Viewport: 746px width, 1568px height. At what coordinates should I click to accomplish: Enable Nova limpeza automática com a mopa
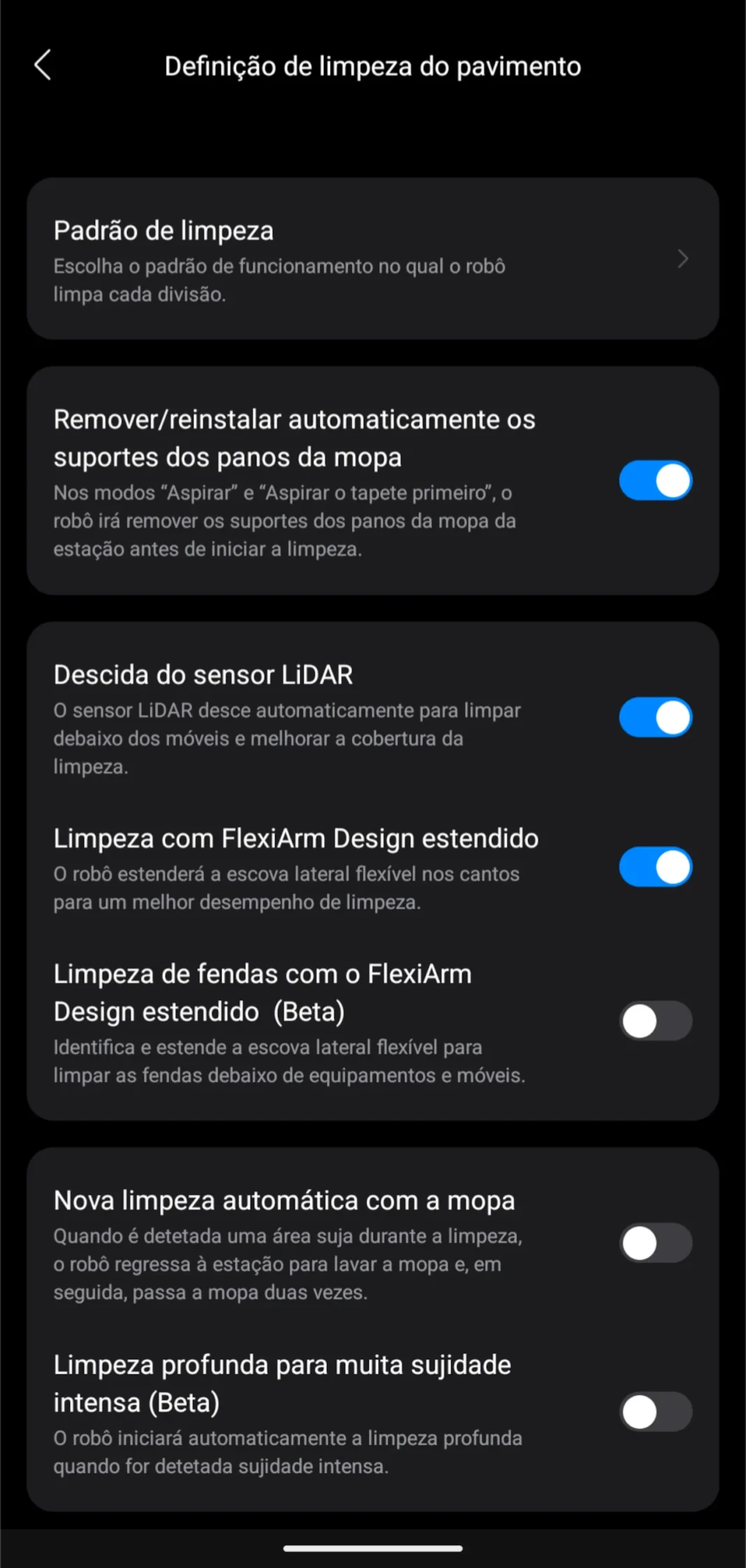click(654, 1243)
